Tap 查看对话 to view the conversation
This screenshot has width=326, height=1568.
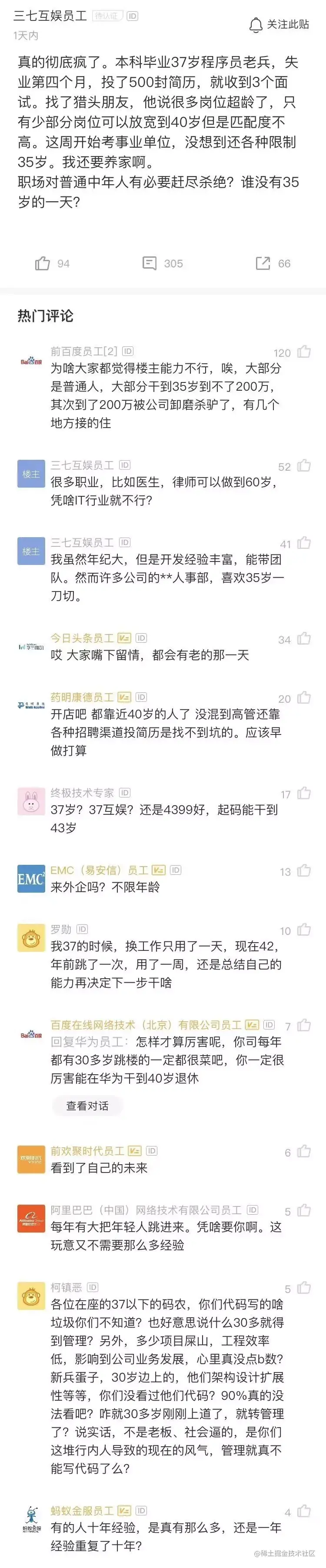point(87,1106)
